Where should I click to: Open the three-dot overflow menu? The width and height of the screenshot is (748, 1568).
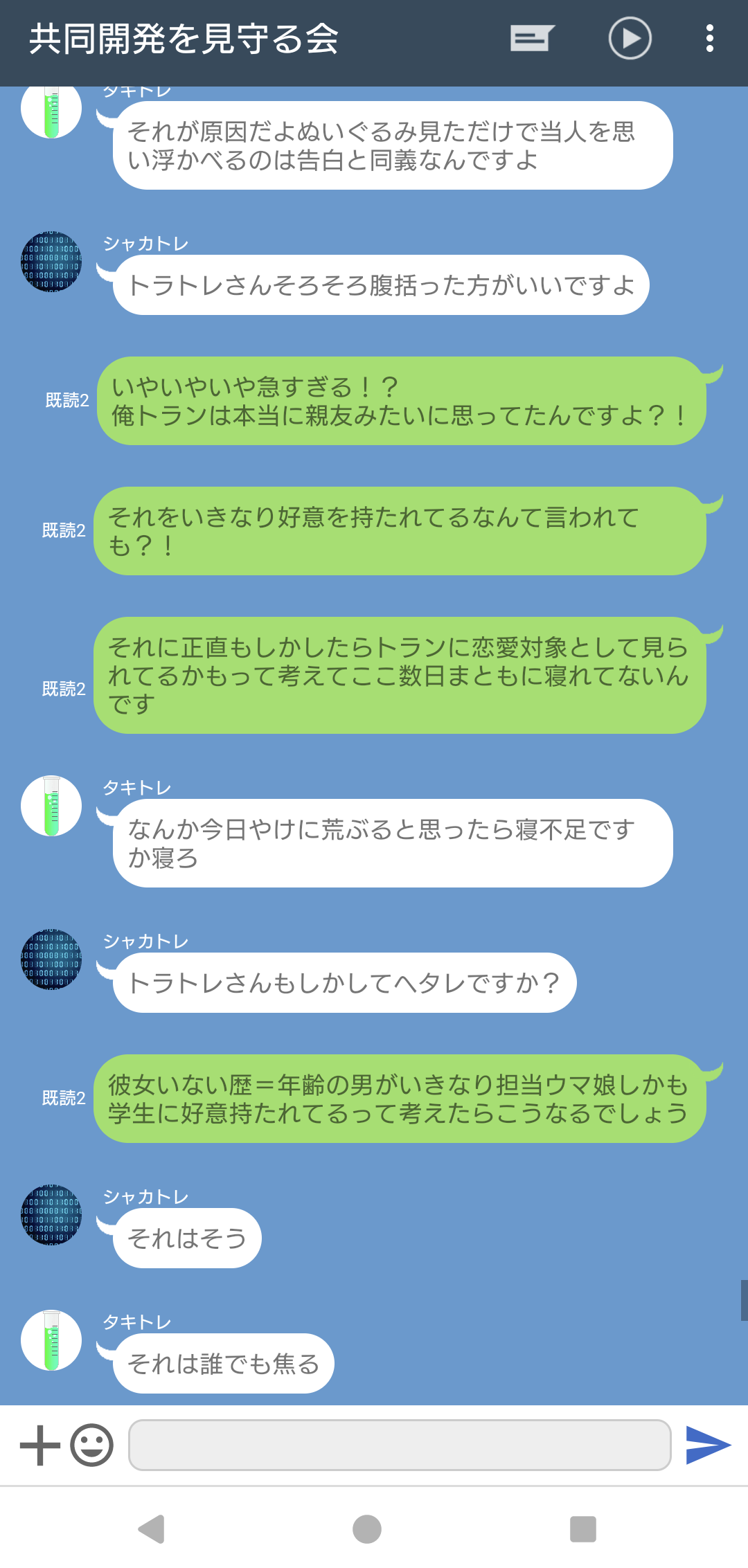click(709, 38)
